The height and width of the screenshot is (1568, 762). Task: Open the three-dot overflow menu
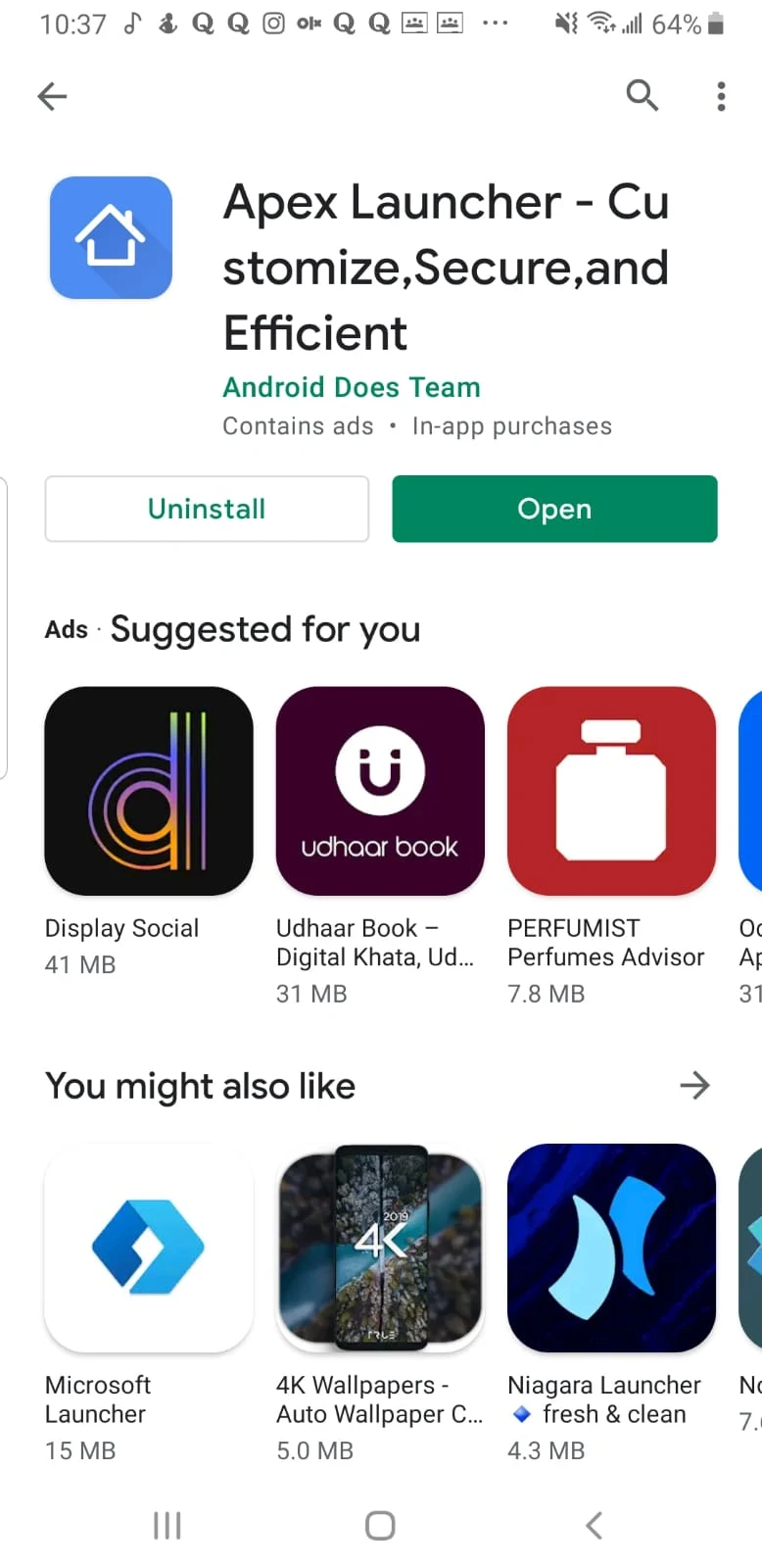[721, 96]
